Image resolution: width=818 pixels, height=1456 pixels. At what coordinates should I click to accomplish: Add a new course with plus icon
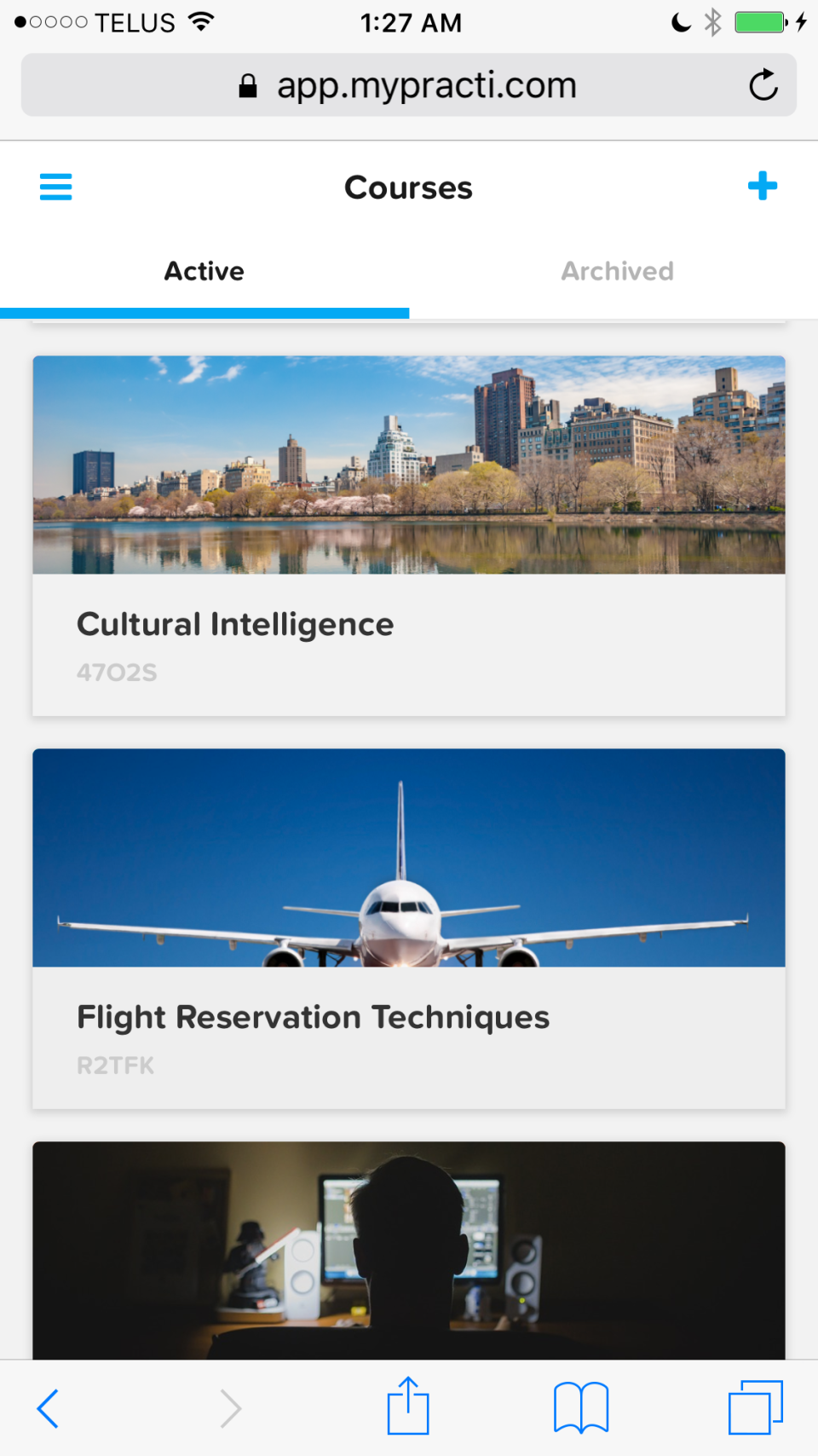click(x=762, y=186)
